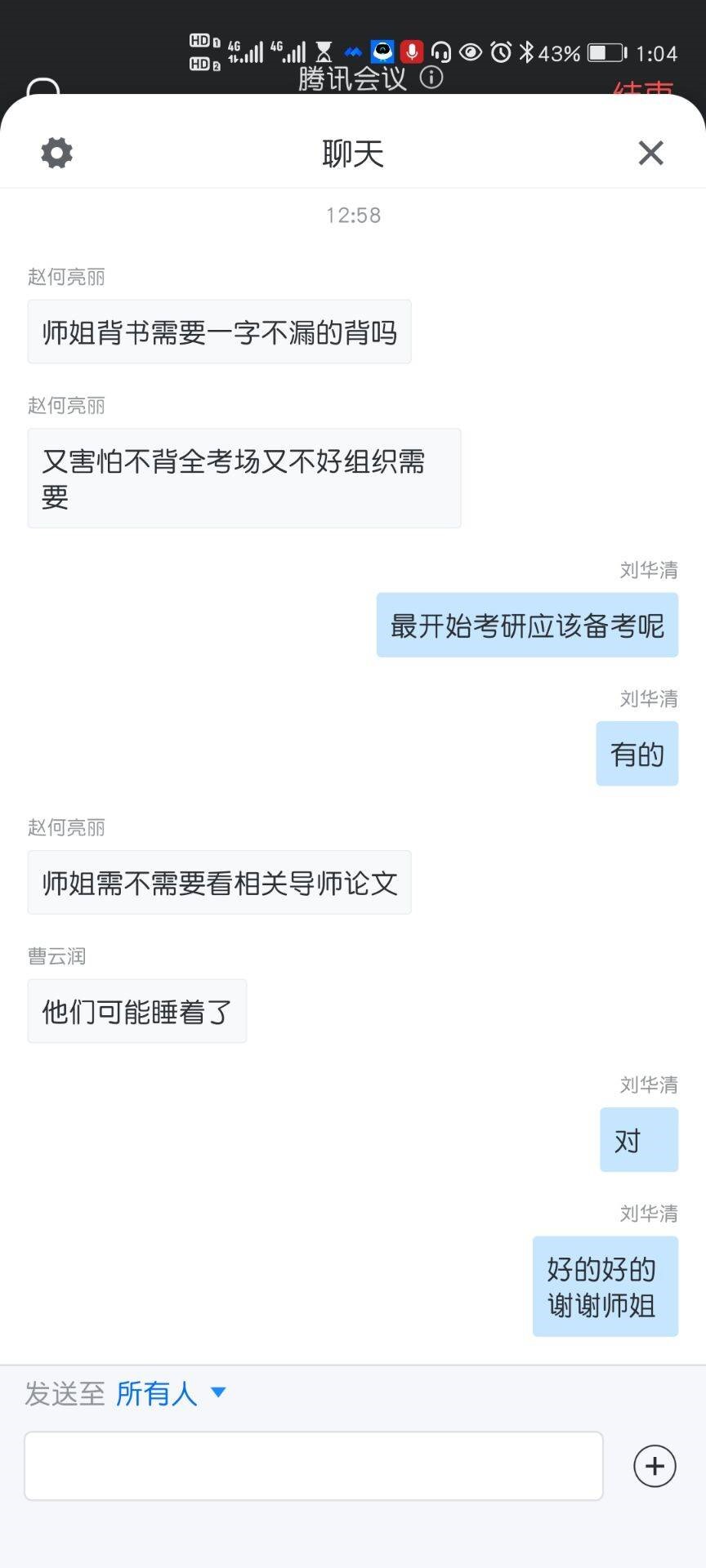Image resolution: width=706 pixels, height=1568 pixels.
Task: Open the 所有人 recipient dropdown
Action: (x=170, y=1394)
